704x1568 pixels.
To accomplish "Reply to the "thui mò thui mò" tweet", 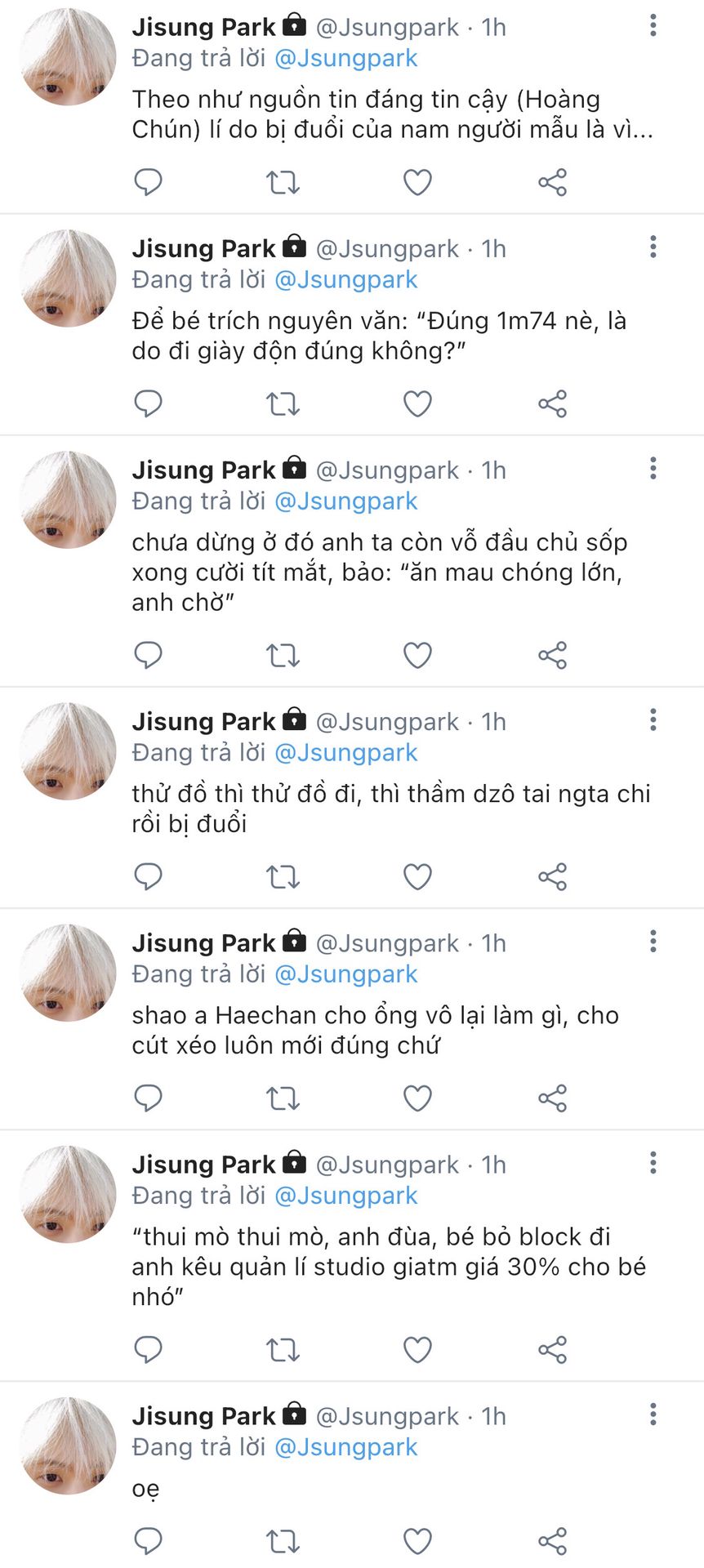I will [148, 1349].
